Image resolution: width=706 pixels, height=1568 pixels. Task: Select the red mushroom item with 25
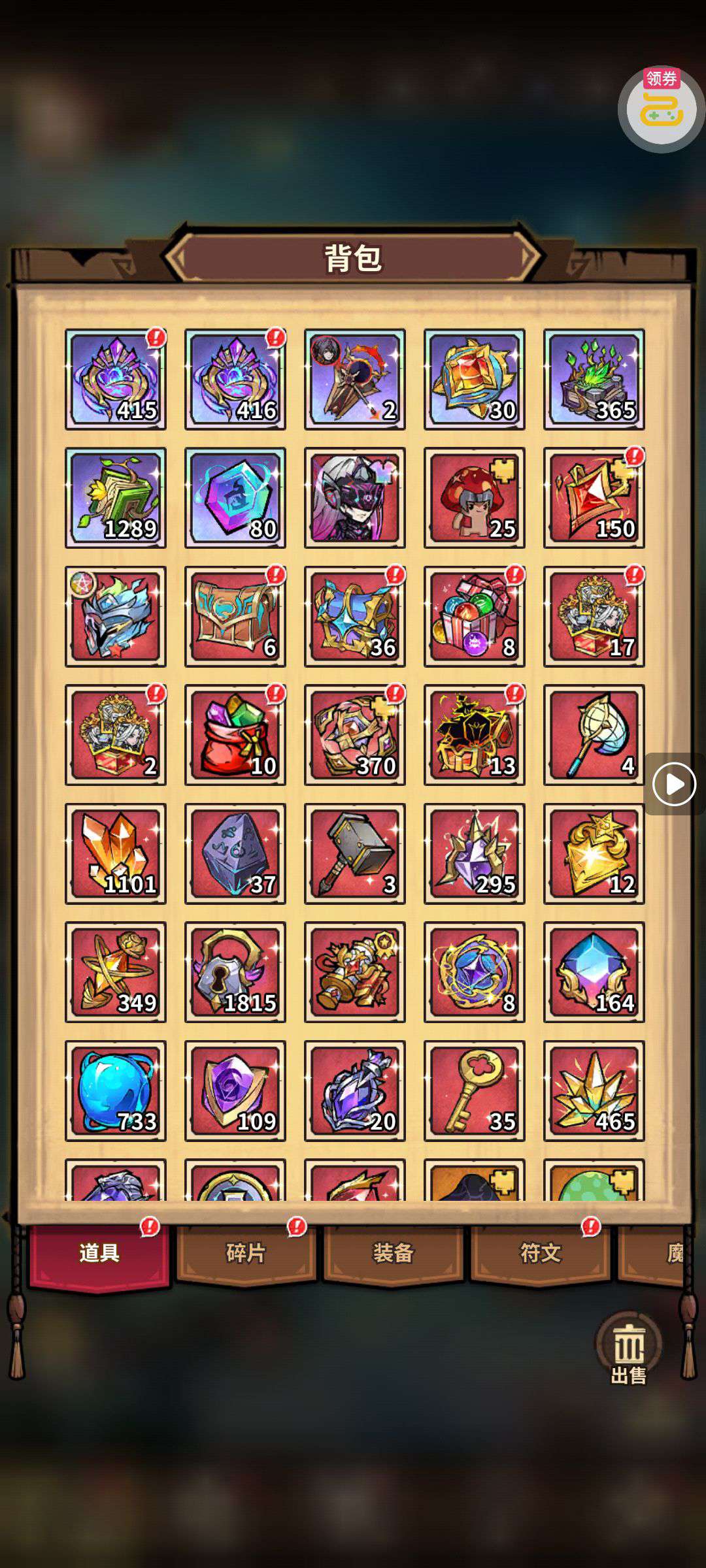(x=475, y=498)
